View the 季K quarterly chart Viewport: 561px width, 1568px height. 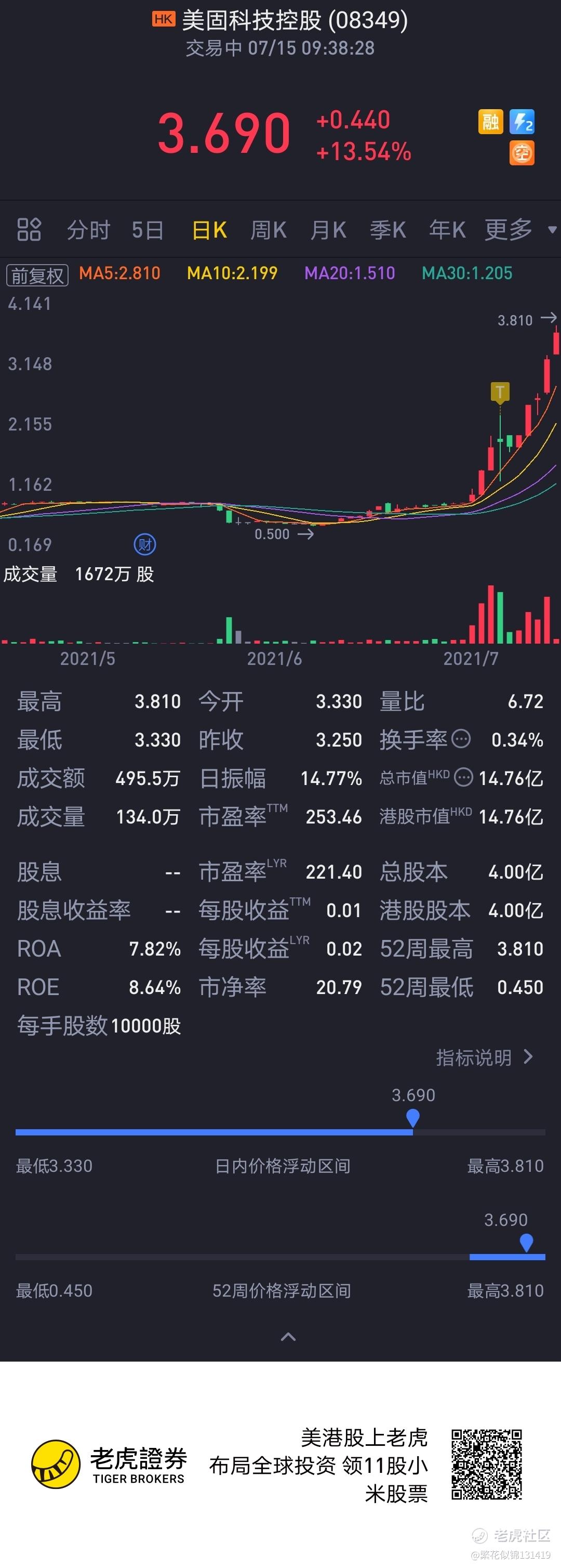point(388,230)
